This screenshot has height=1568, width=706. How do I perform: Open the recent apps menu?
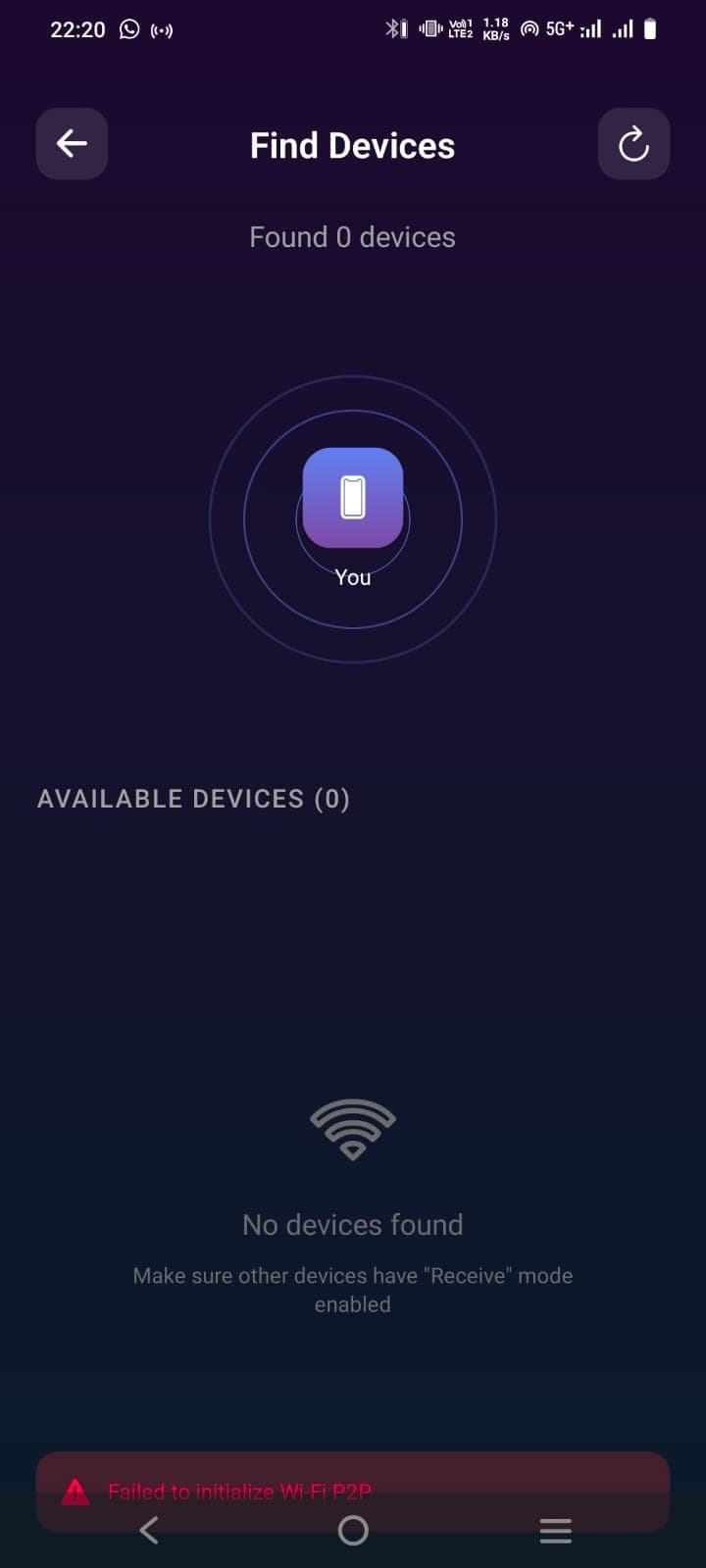tap(555, 1530)
